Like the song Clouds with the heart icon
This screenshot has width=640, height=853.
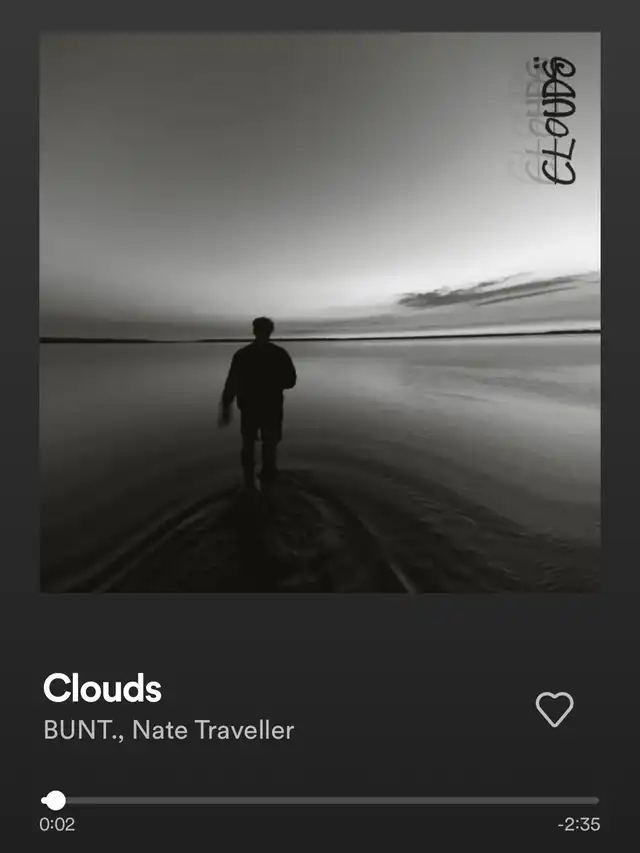coord(554,709)
